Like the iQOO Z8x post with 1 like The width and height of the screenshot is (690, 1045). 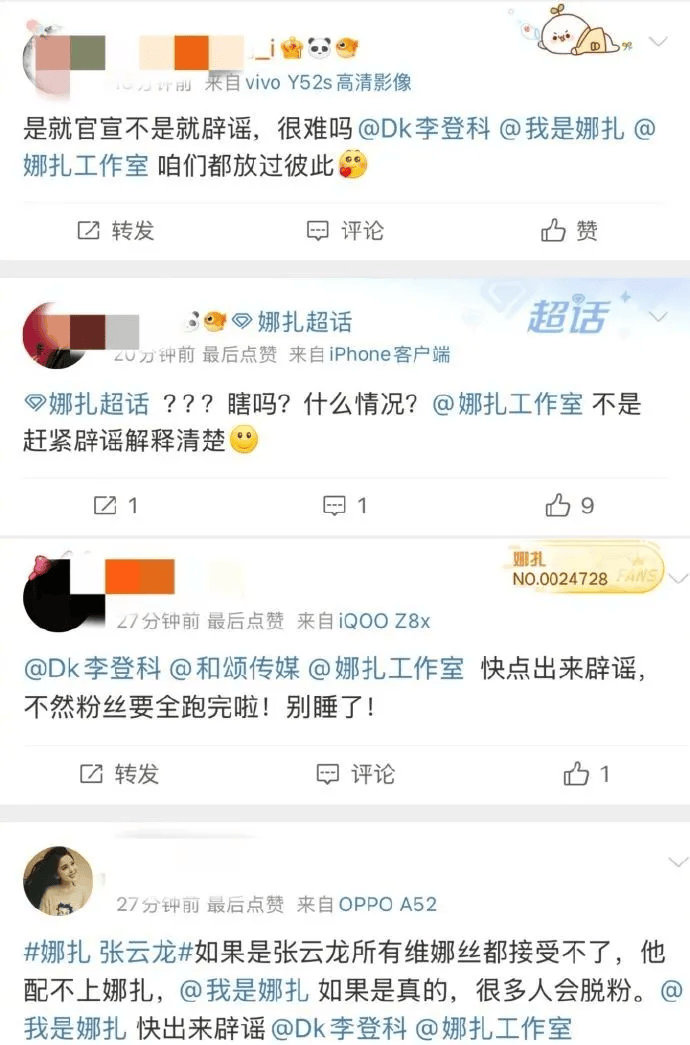pos(587,773)
